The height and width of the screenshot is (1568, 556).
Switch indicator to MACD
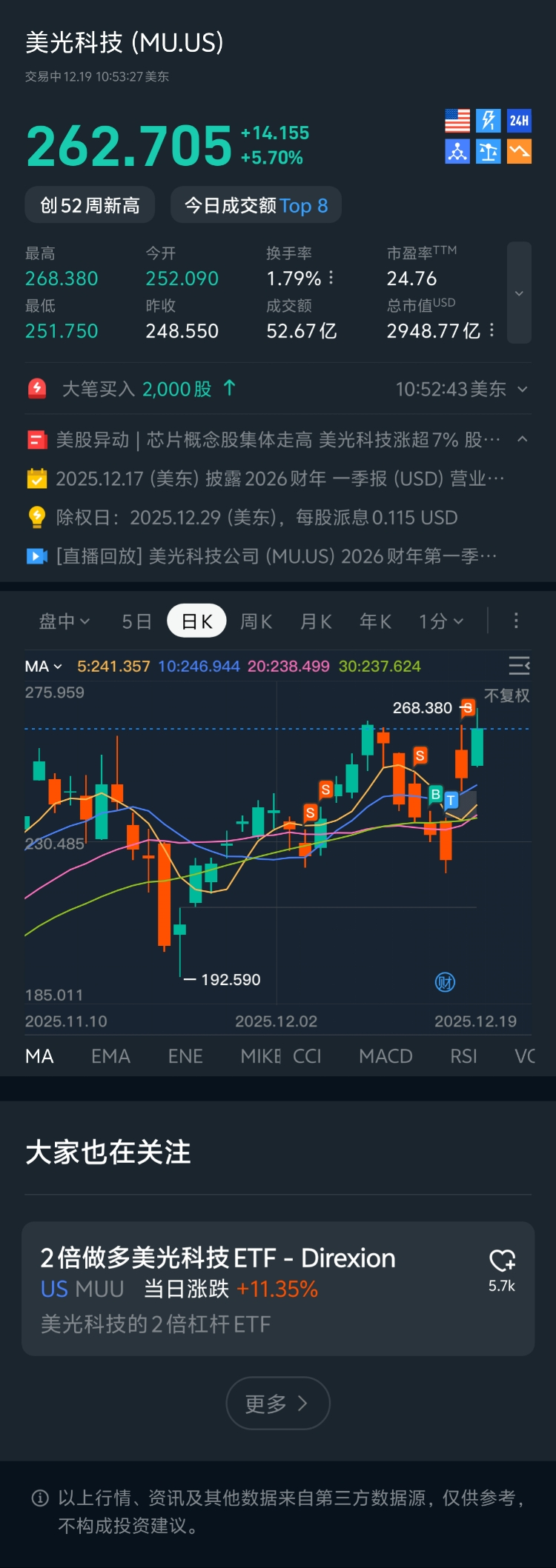click(x=385, y=1056)
